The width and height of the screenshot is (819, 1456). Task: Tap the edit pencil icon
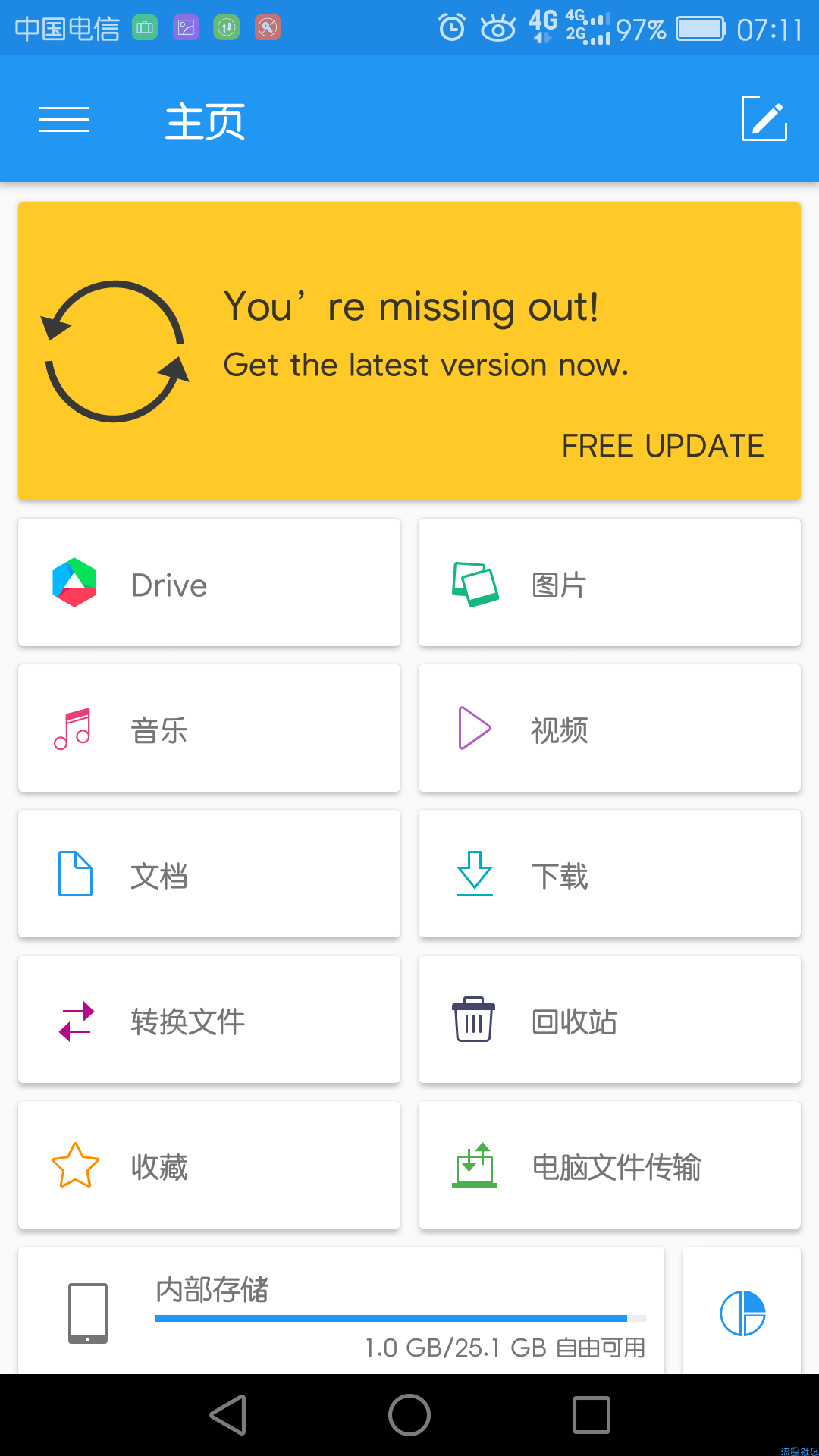pos(764,118)
